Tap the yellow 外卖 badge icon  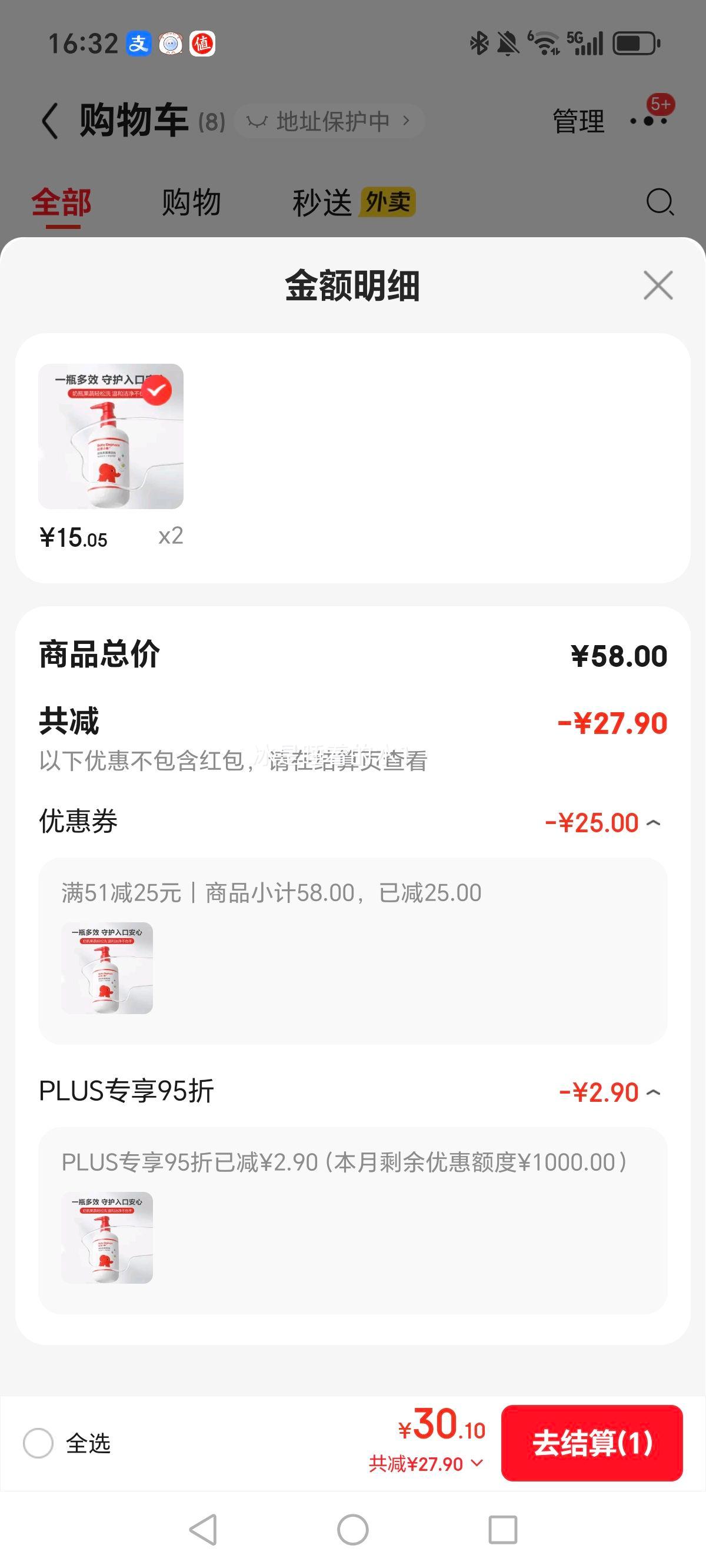pos(389,201)
